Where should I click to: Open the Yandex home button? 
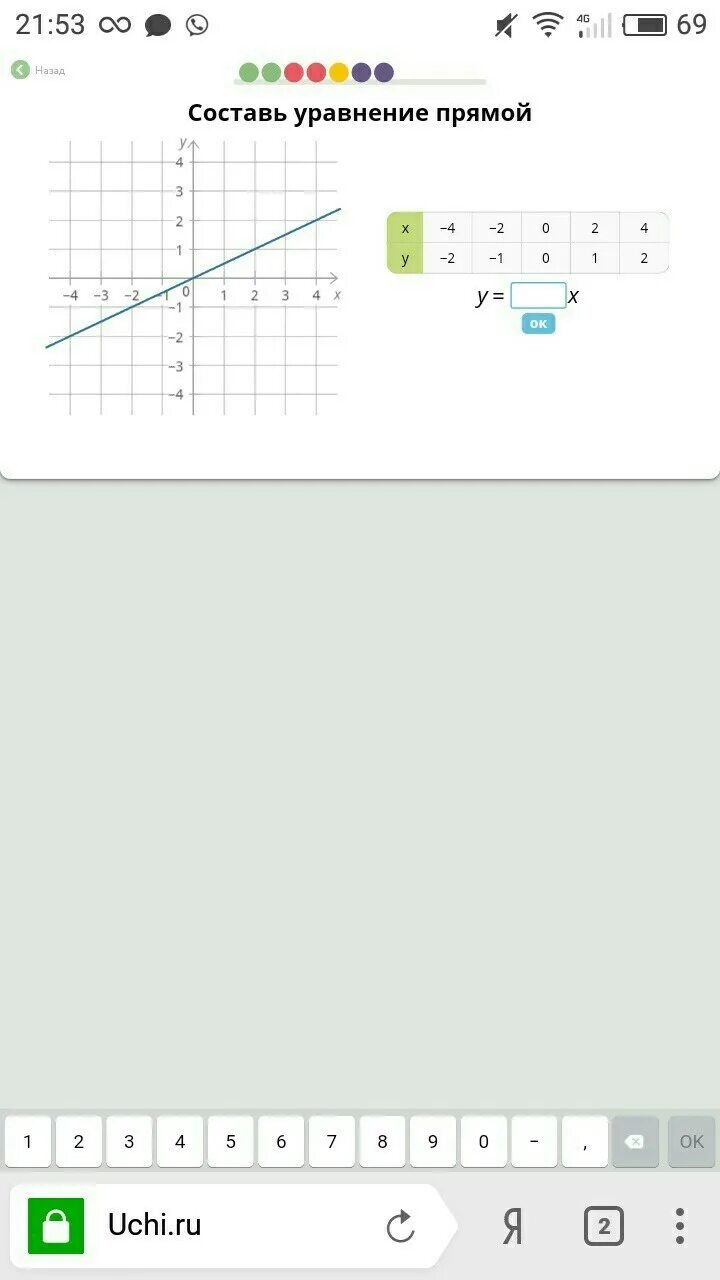tap(512, 1226)
